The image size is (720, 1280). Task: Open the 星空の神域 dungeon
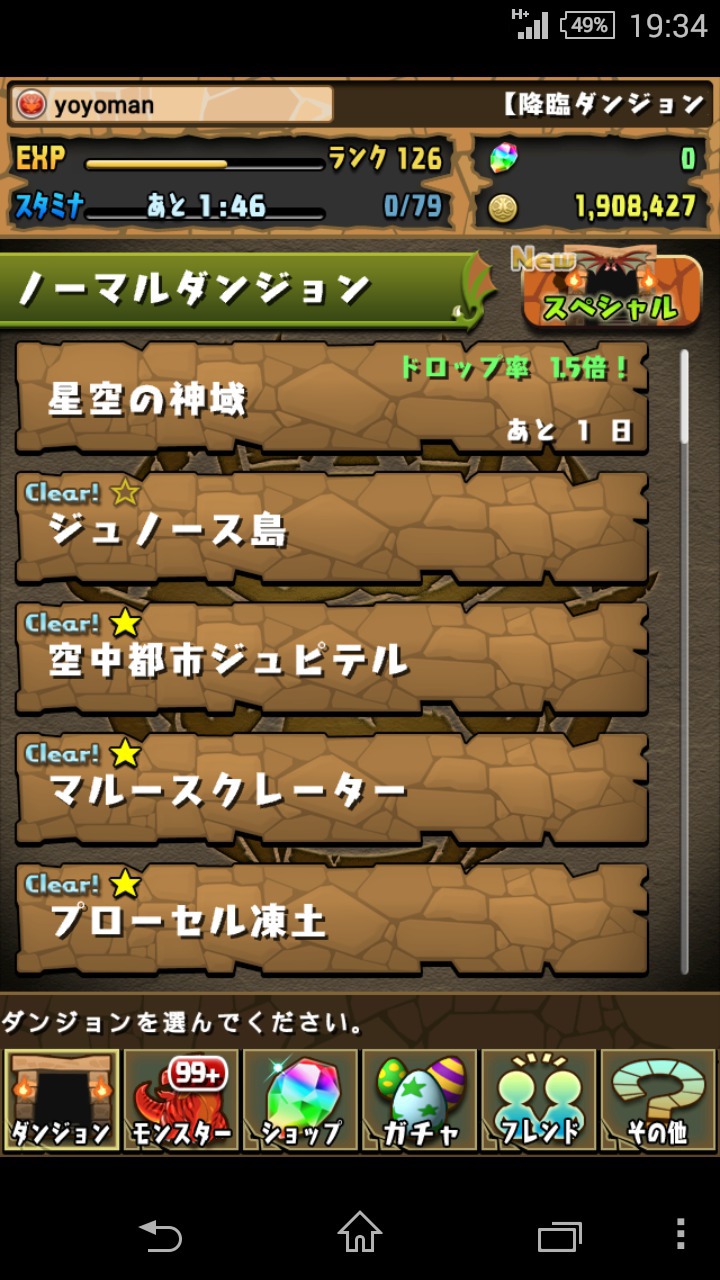(x=331, y=398)
